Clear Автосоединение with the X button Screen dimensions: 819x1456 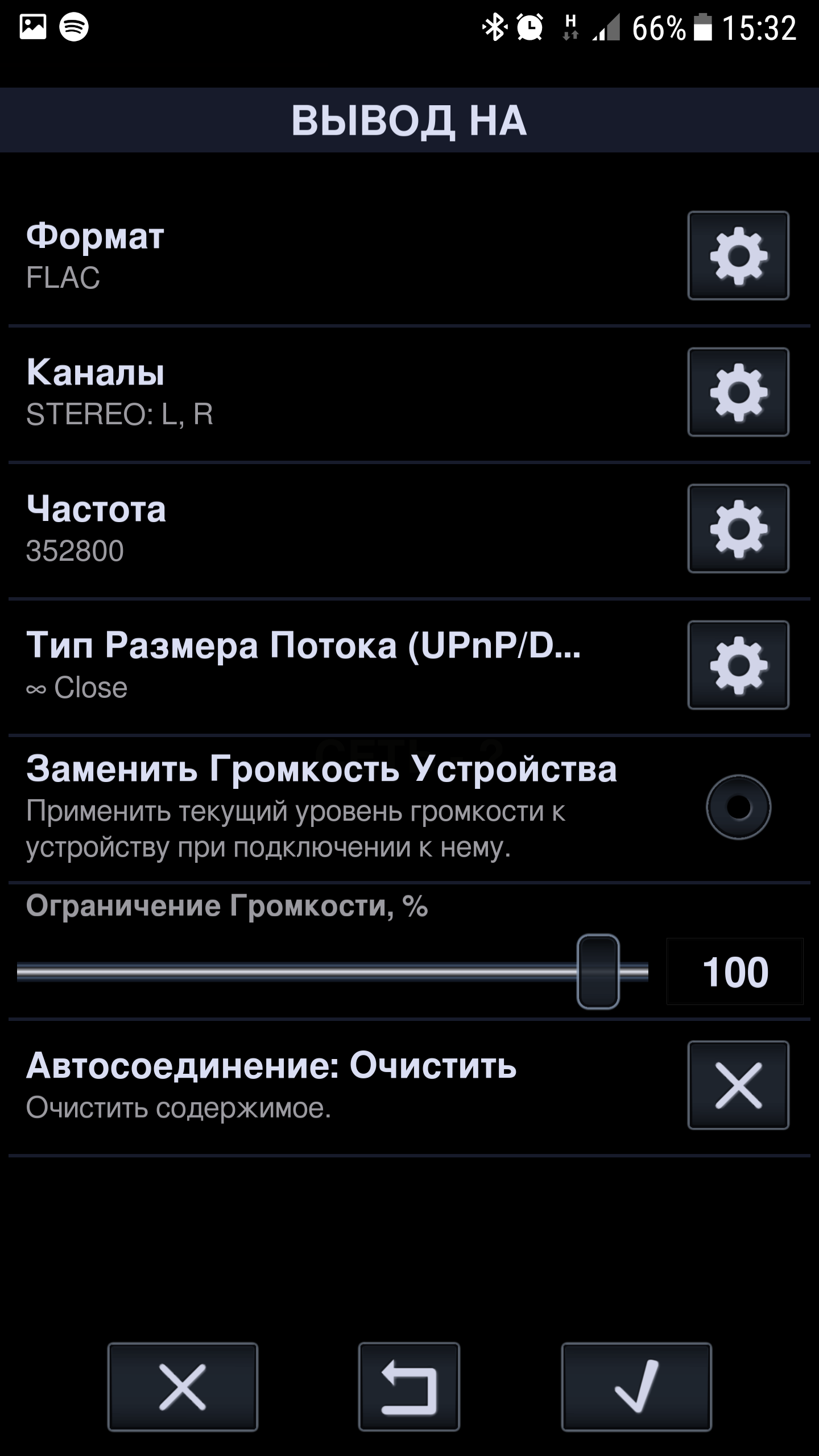[x=738, y=1086]
